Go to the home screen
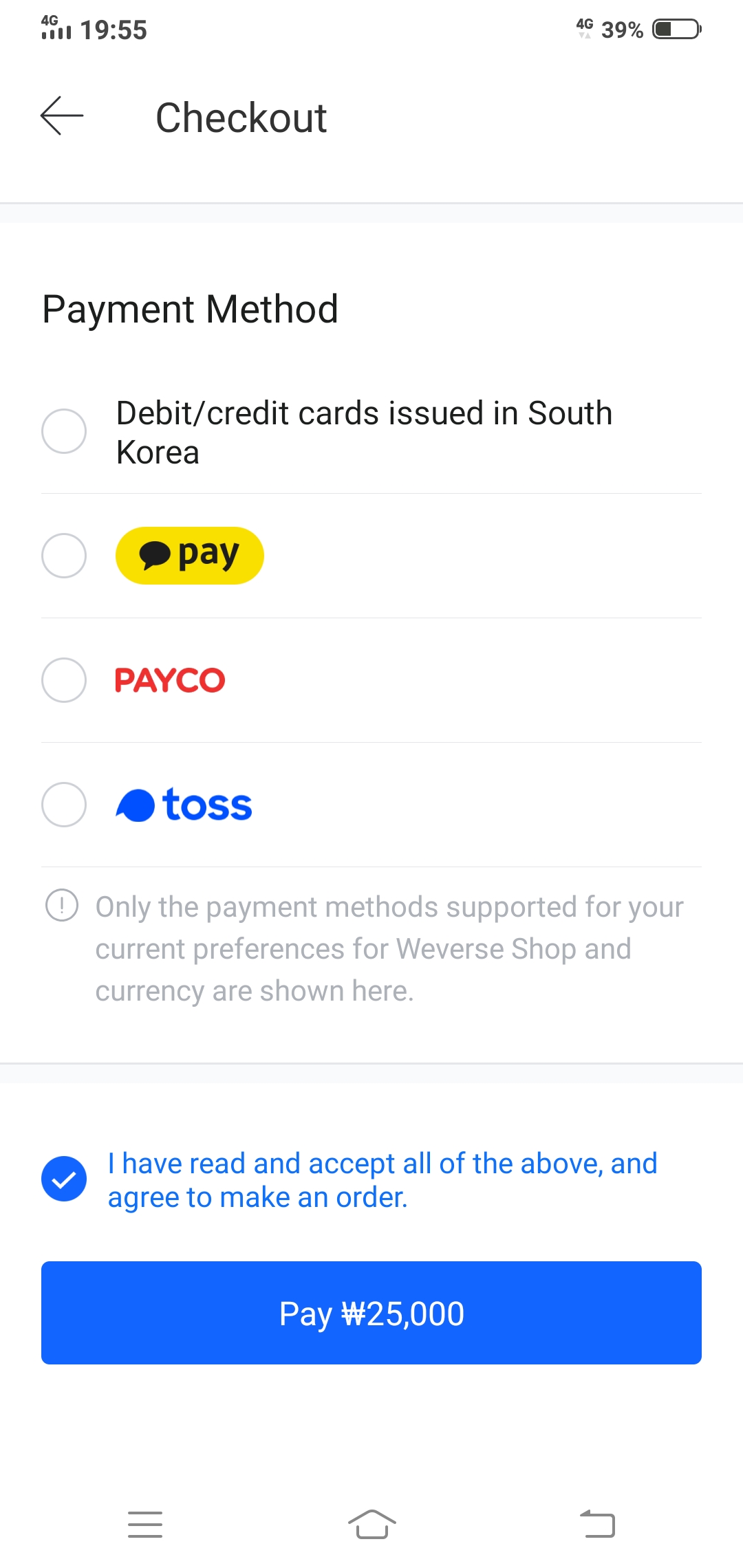Image resolution: width=743 pixels, height=1568 pixels. 371,1525
